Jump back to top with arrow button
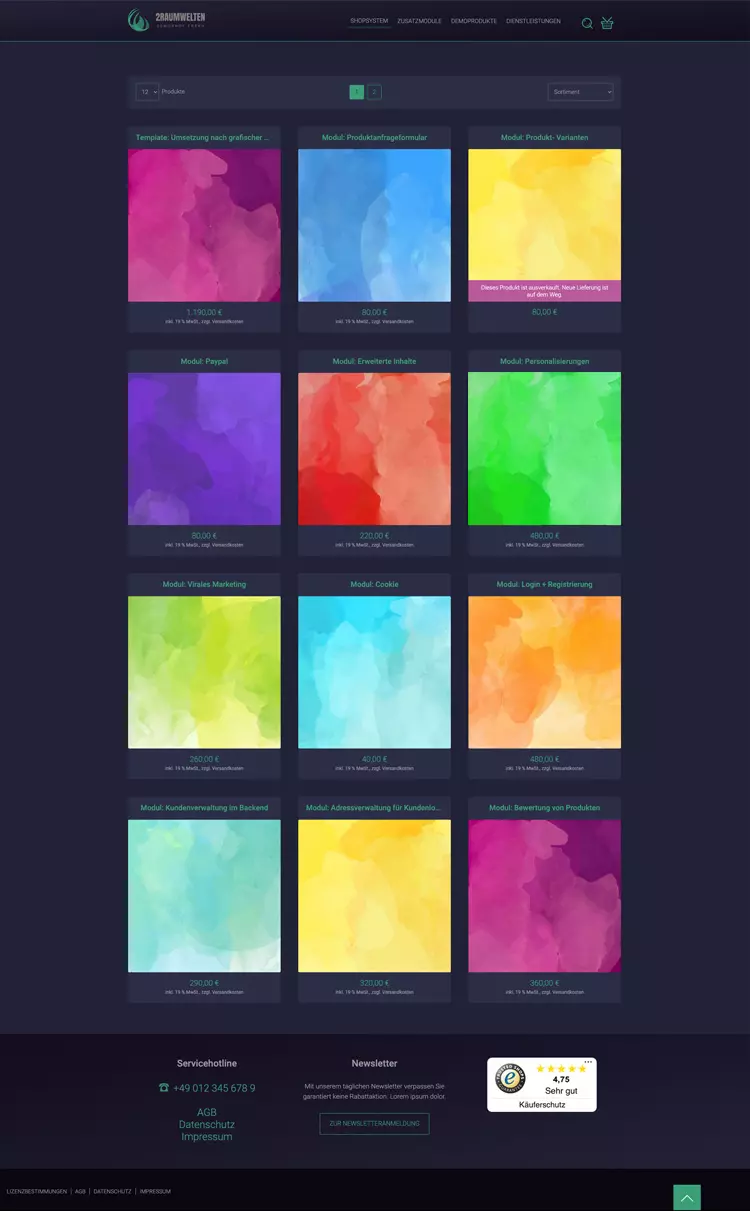The height and width of the screenshot is (1211, 750). click(687, 1197)
